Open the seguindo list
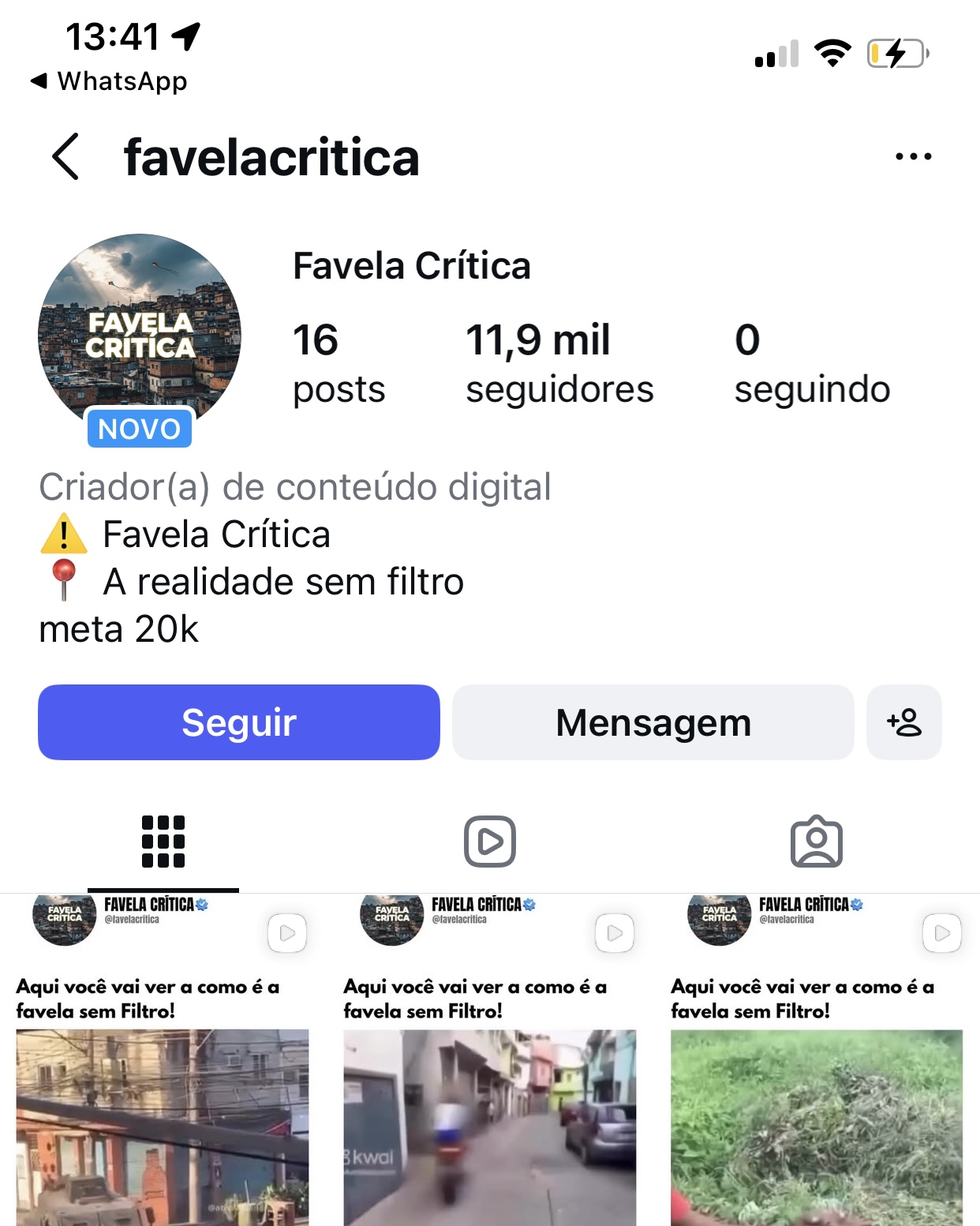This screenshot has width=980, height=1226. (x=813, y=362)
